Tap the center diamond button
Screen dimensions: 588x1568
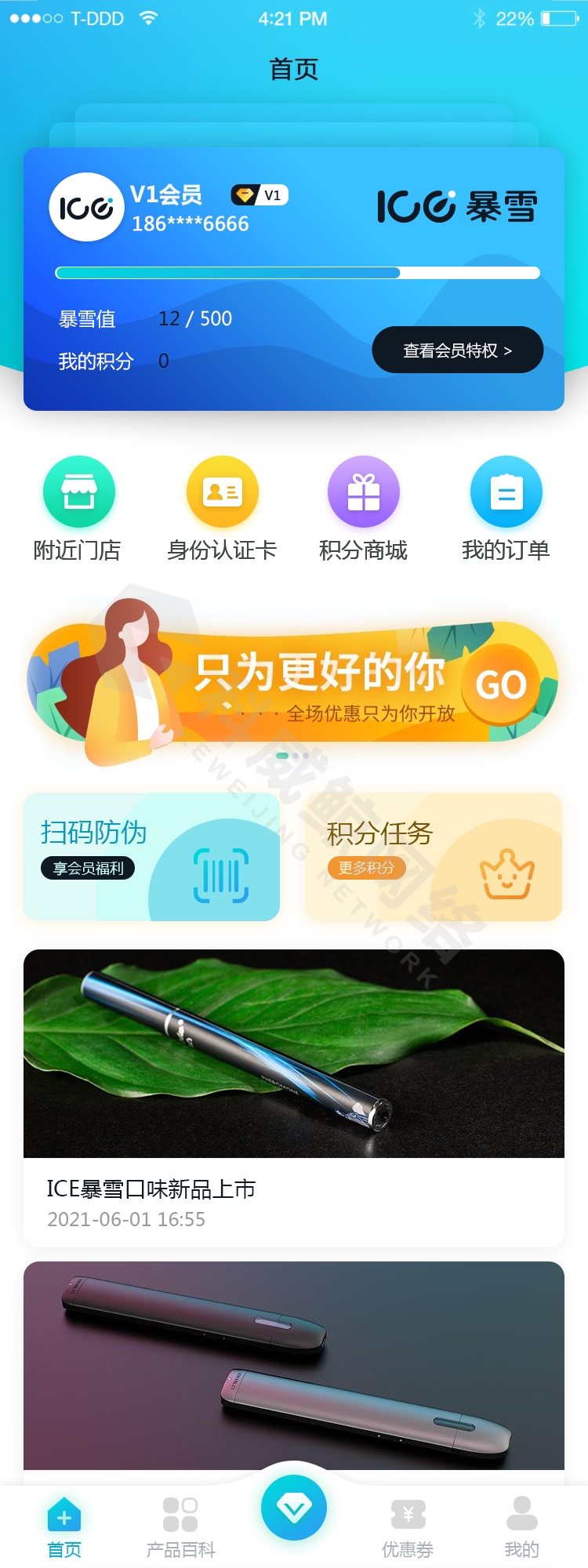point(294,1508)
